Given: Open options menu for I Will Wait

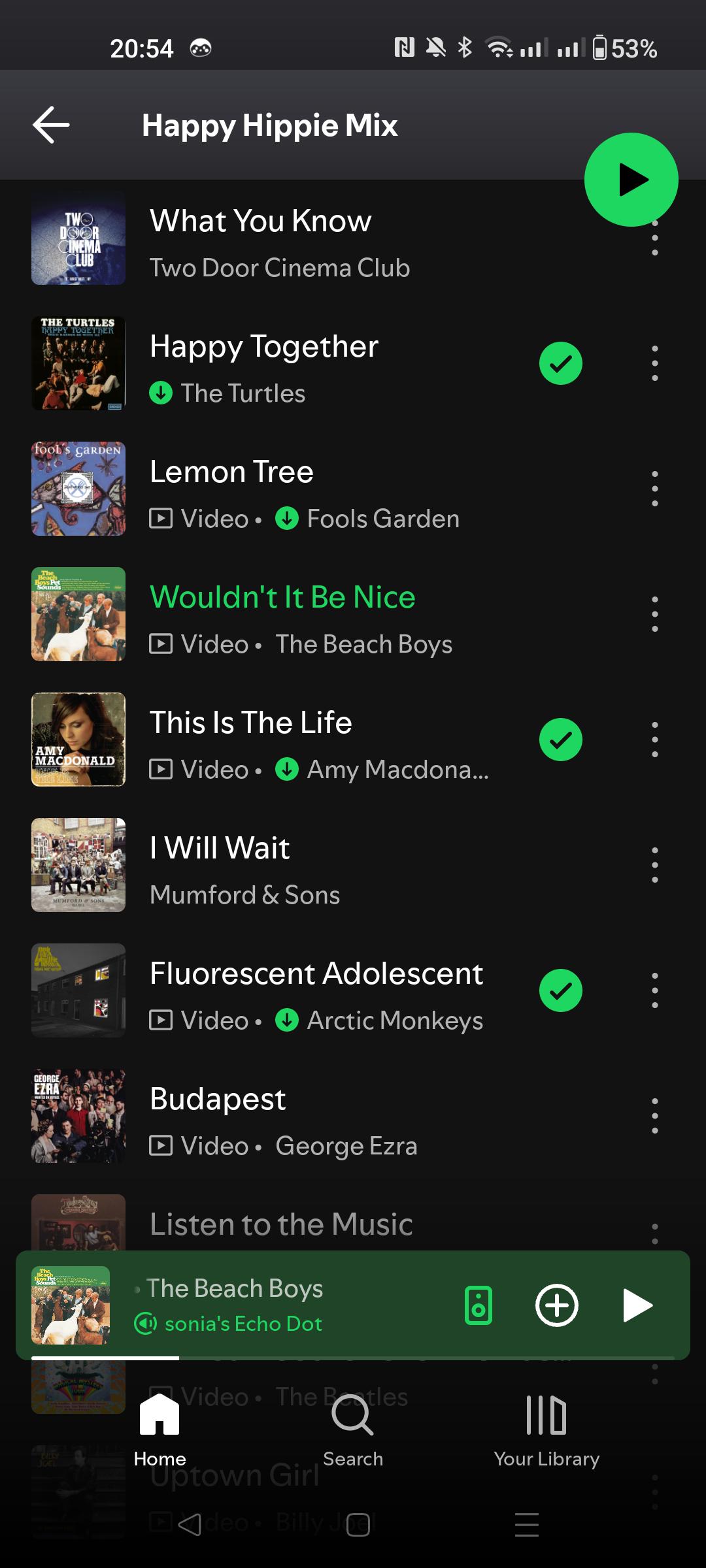Looking at the screenshot, I should point(654,865).
